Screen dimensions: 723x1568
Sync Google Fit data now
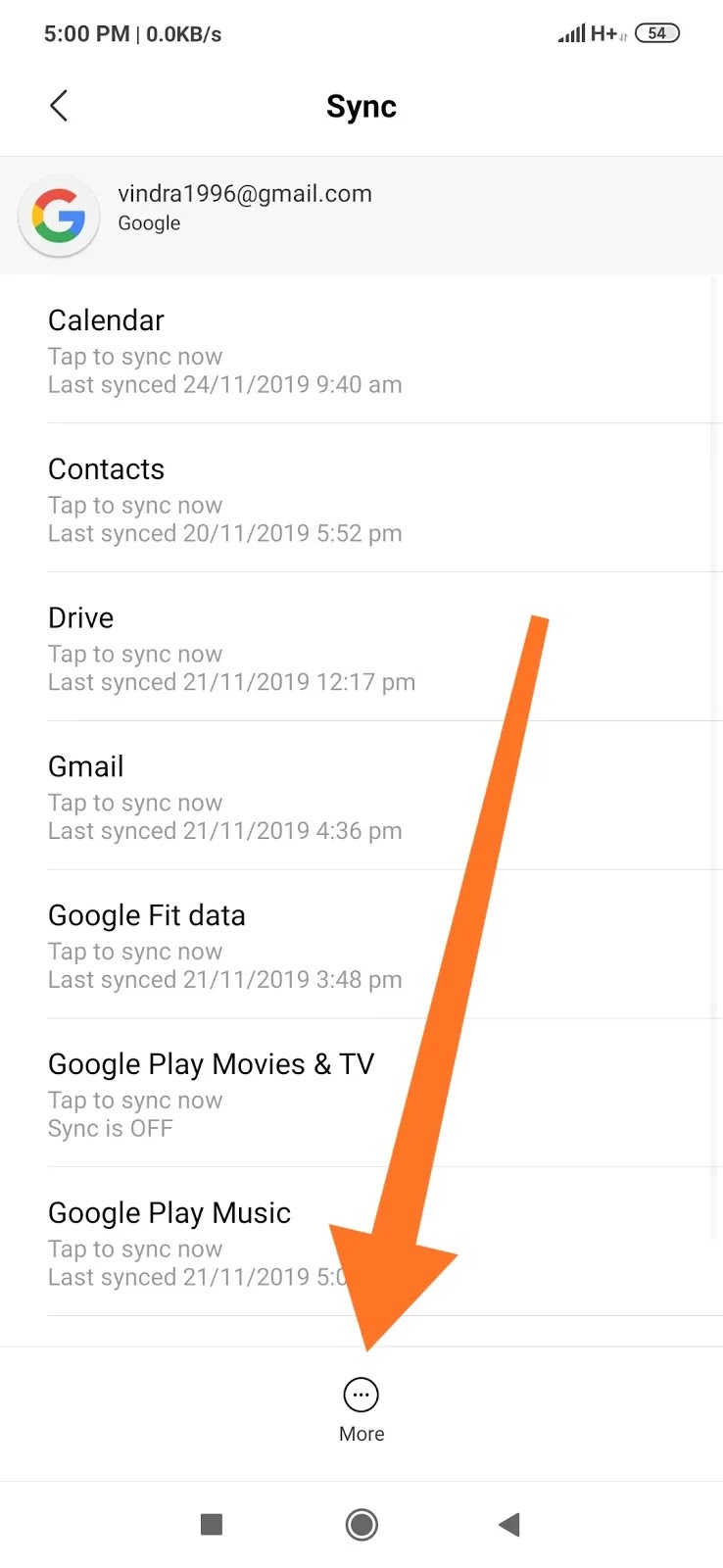[x=225, y=946]
